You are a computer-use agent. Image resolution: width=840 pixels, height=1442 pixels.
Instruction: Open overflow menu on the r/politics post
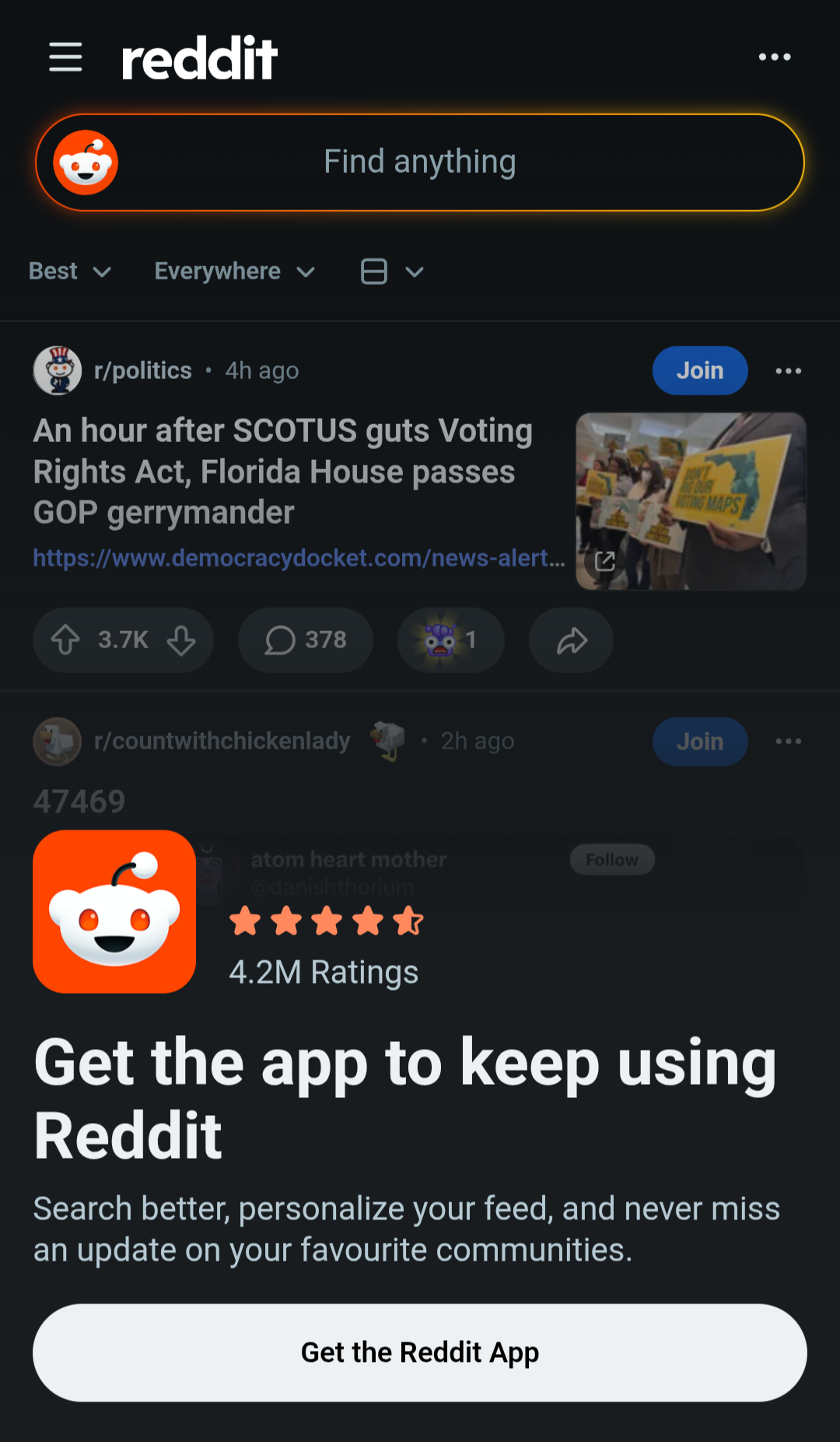pyautogui.click(x=788, y=371)
